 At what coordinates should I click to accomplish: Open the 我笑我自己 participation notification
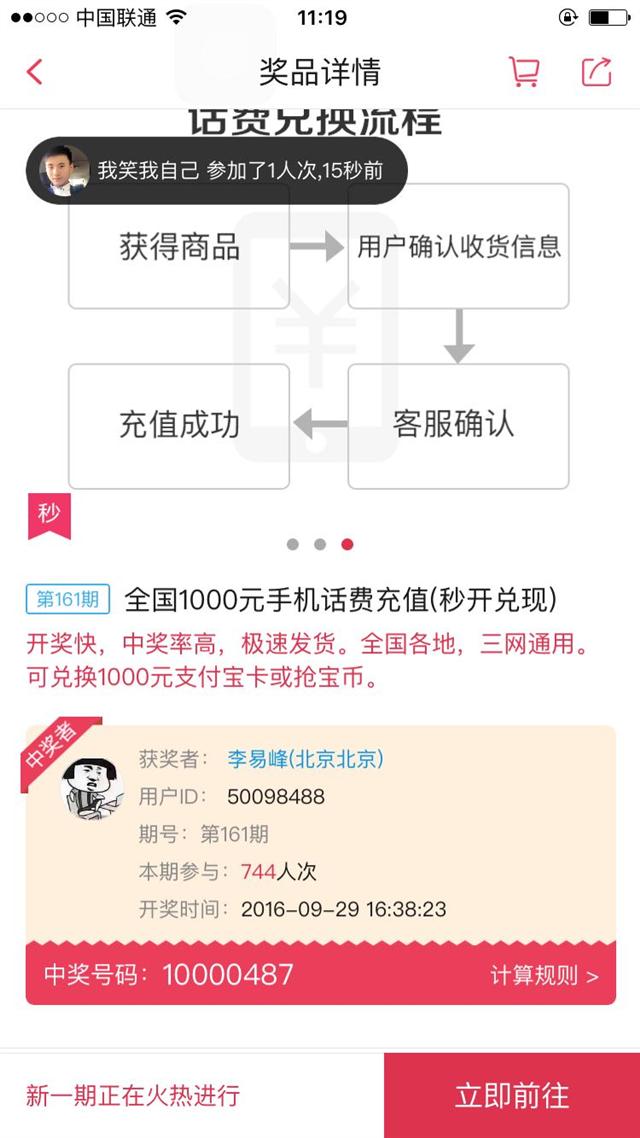point(217,171)
